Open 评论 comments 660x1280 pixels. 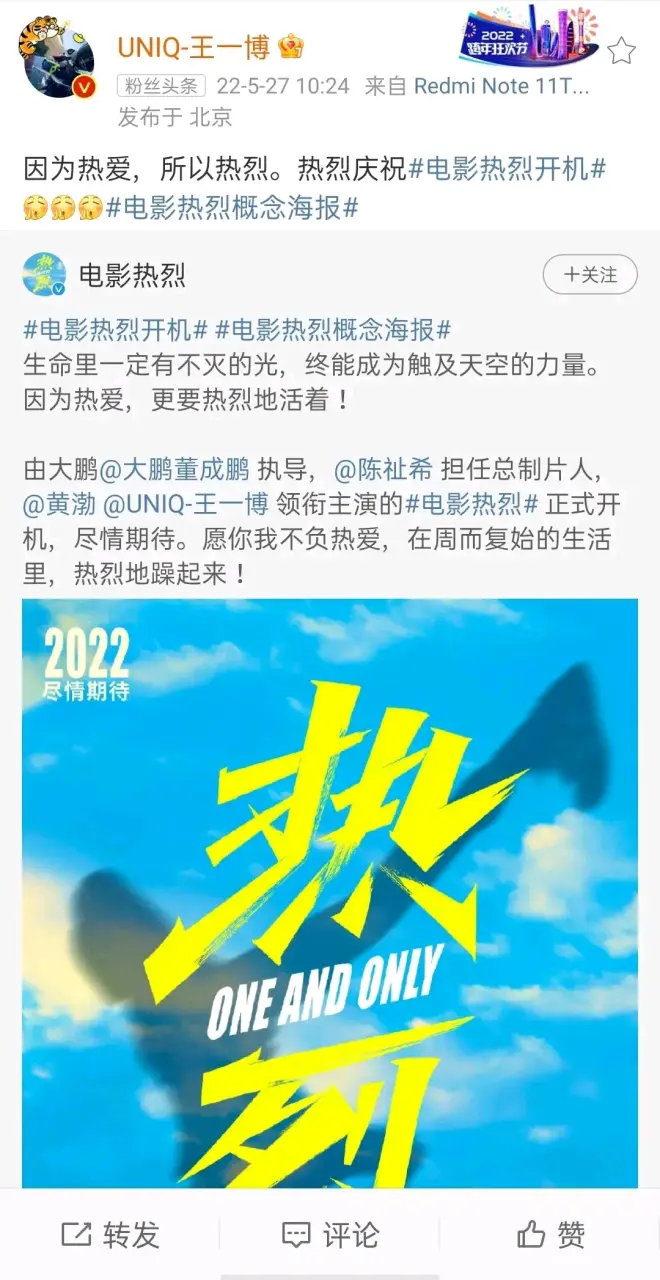click(x=330, y=1234)
